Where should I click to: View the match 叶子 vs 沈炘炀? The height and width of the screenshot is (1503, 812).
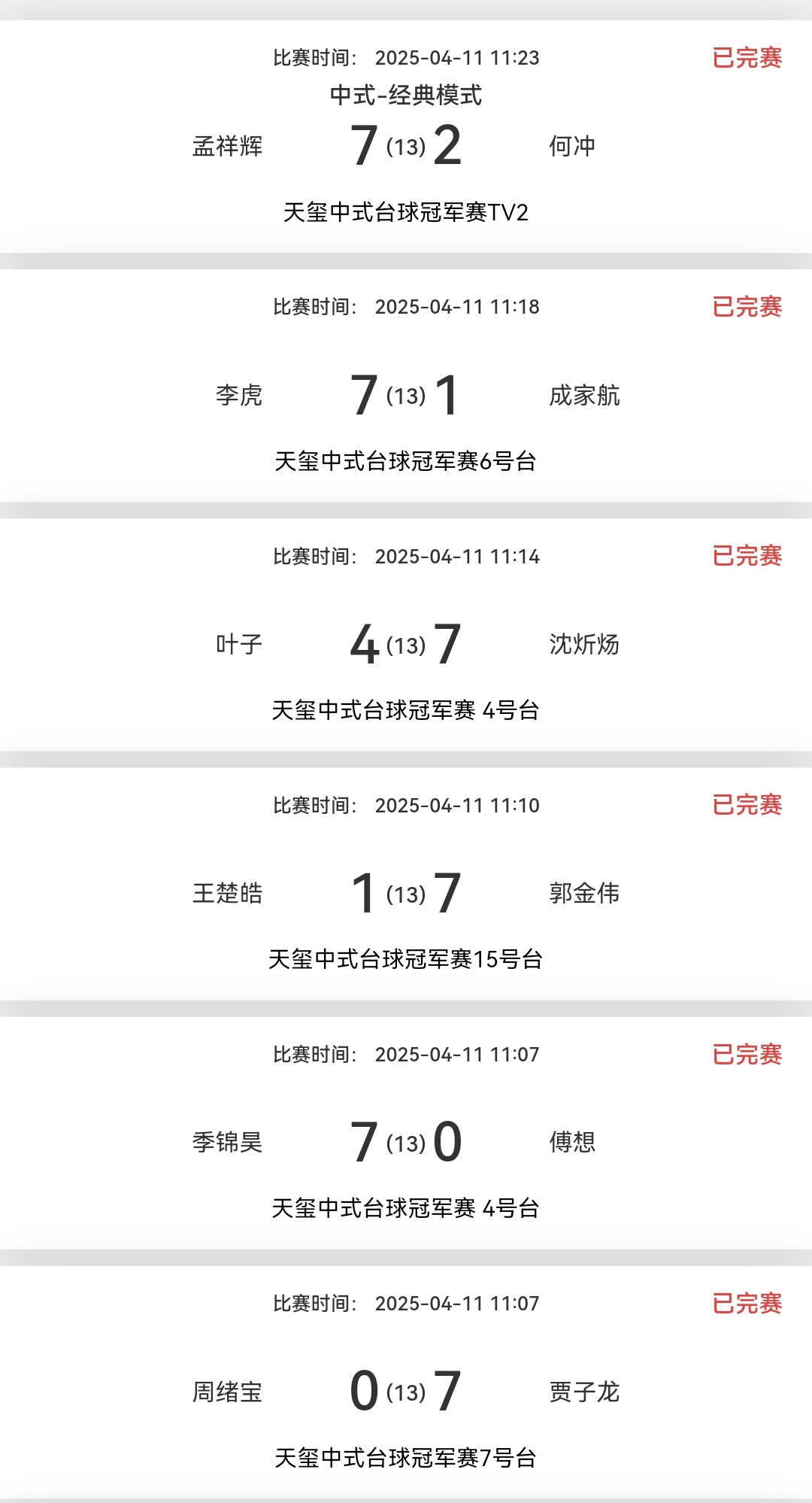tap(406, 644)
